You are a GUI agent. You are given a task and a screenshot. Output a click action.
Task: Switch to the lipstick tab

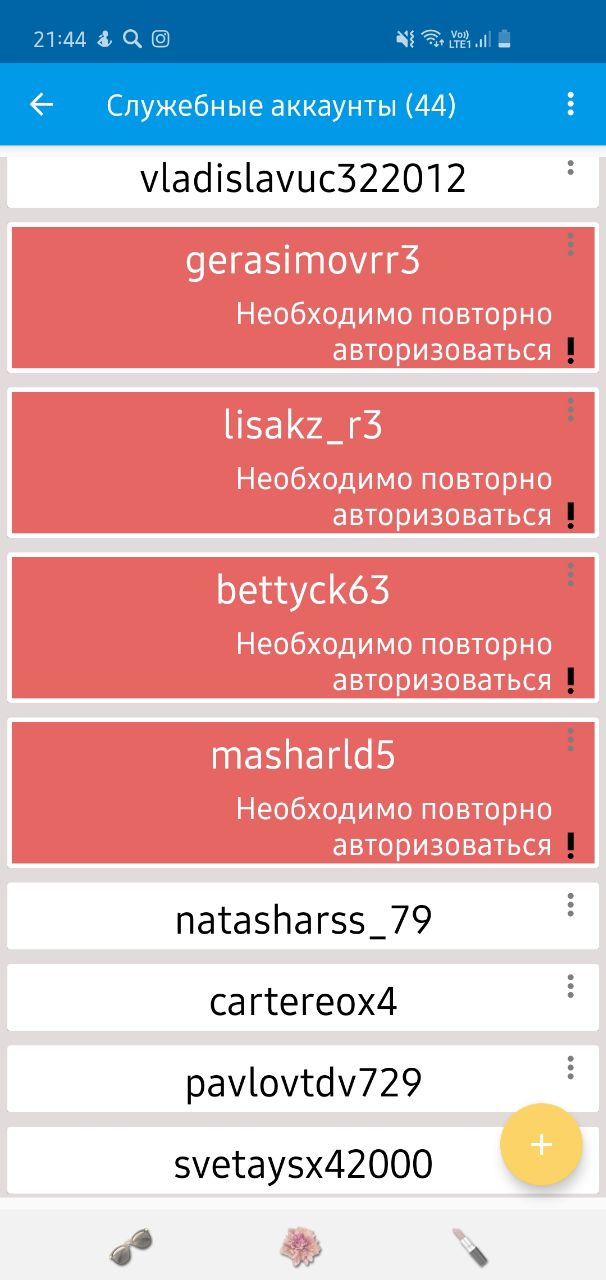coord(468,1245)
